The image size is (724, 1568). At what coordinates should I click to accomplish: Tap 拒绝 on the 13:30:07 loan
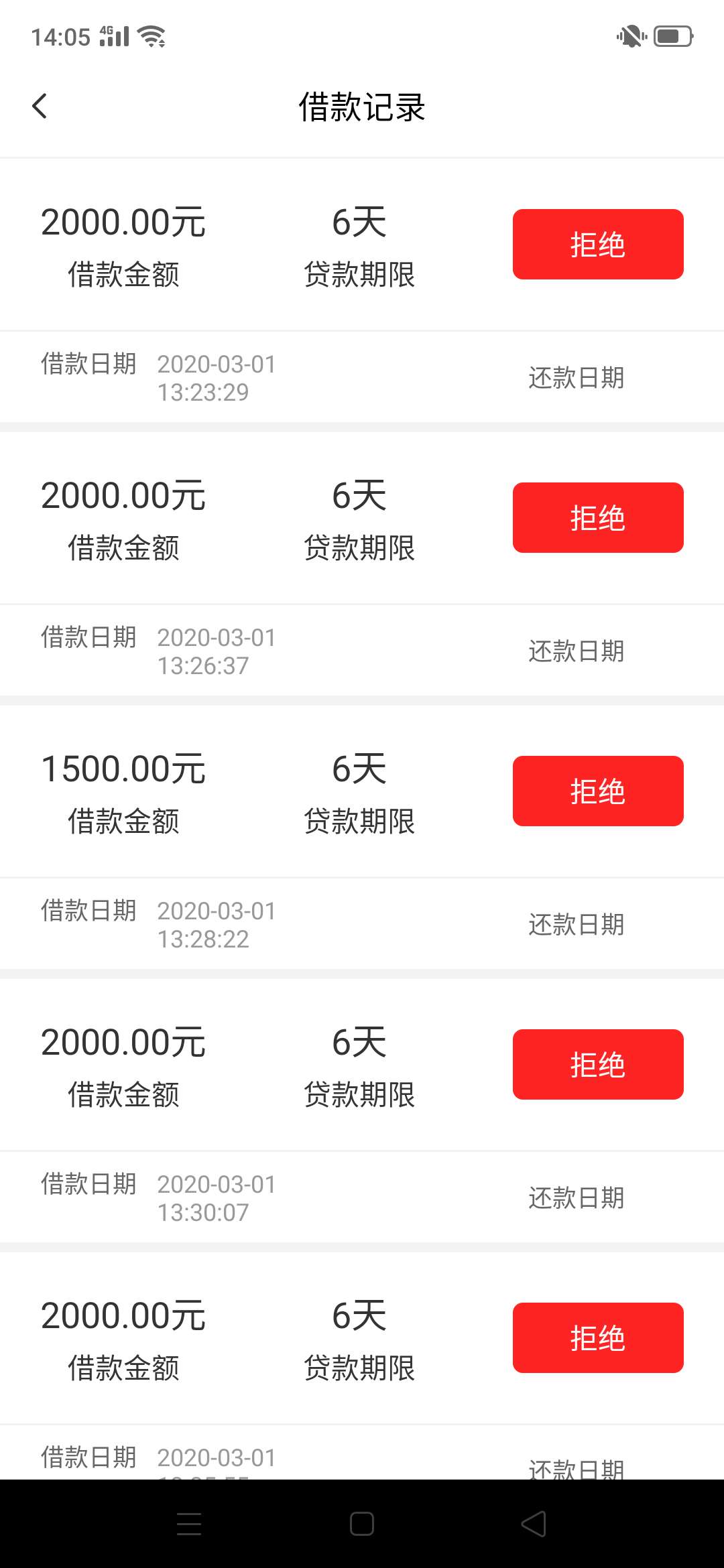tap(598, 1064)
